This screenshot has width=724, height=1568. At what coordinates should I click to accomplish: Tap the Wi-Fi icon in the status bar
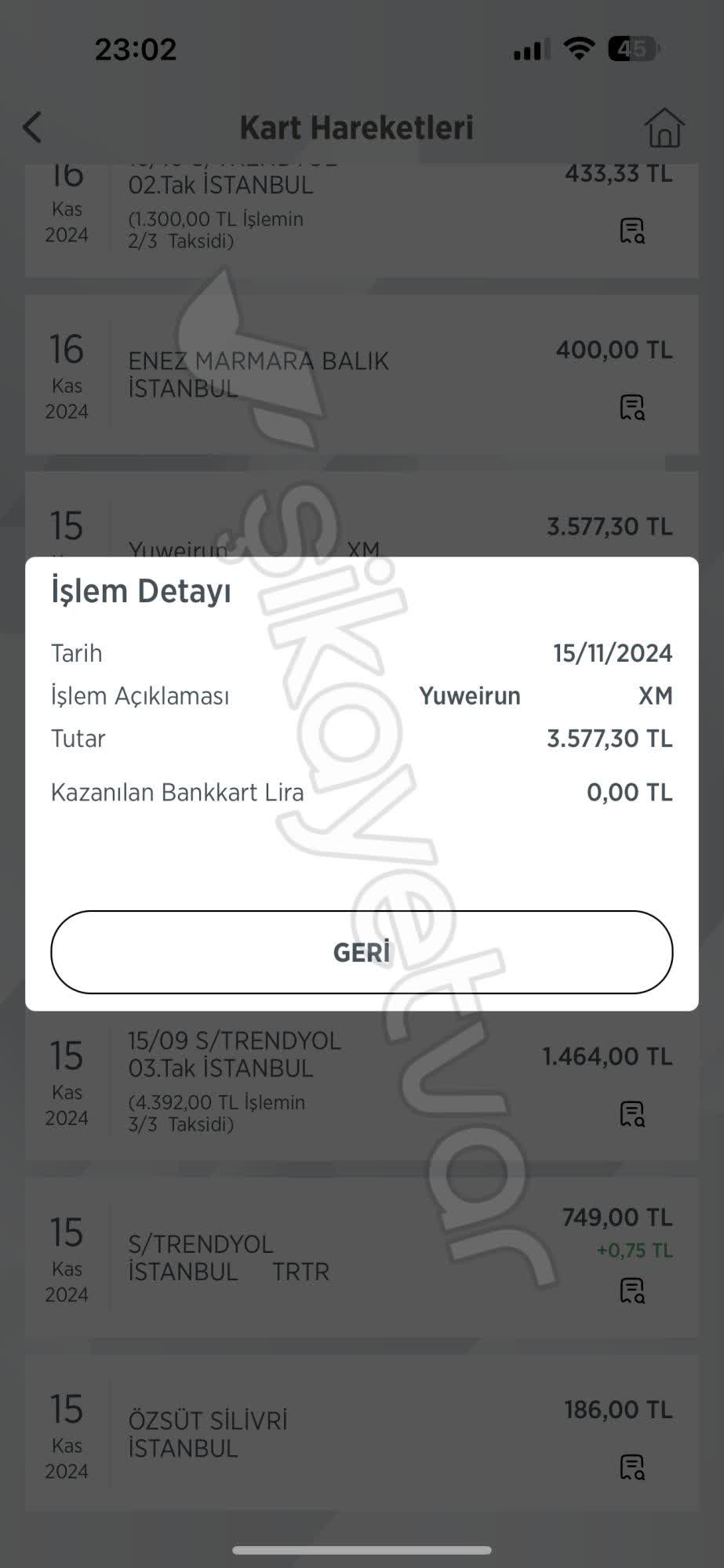pos(578,49)
